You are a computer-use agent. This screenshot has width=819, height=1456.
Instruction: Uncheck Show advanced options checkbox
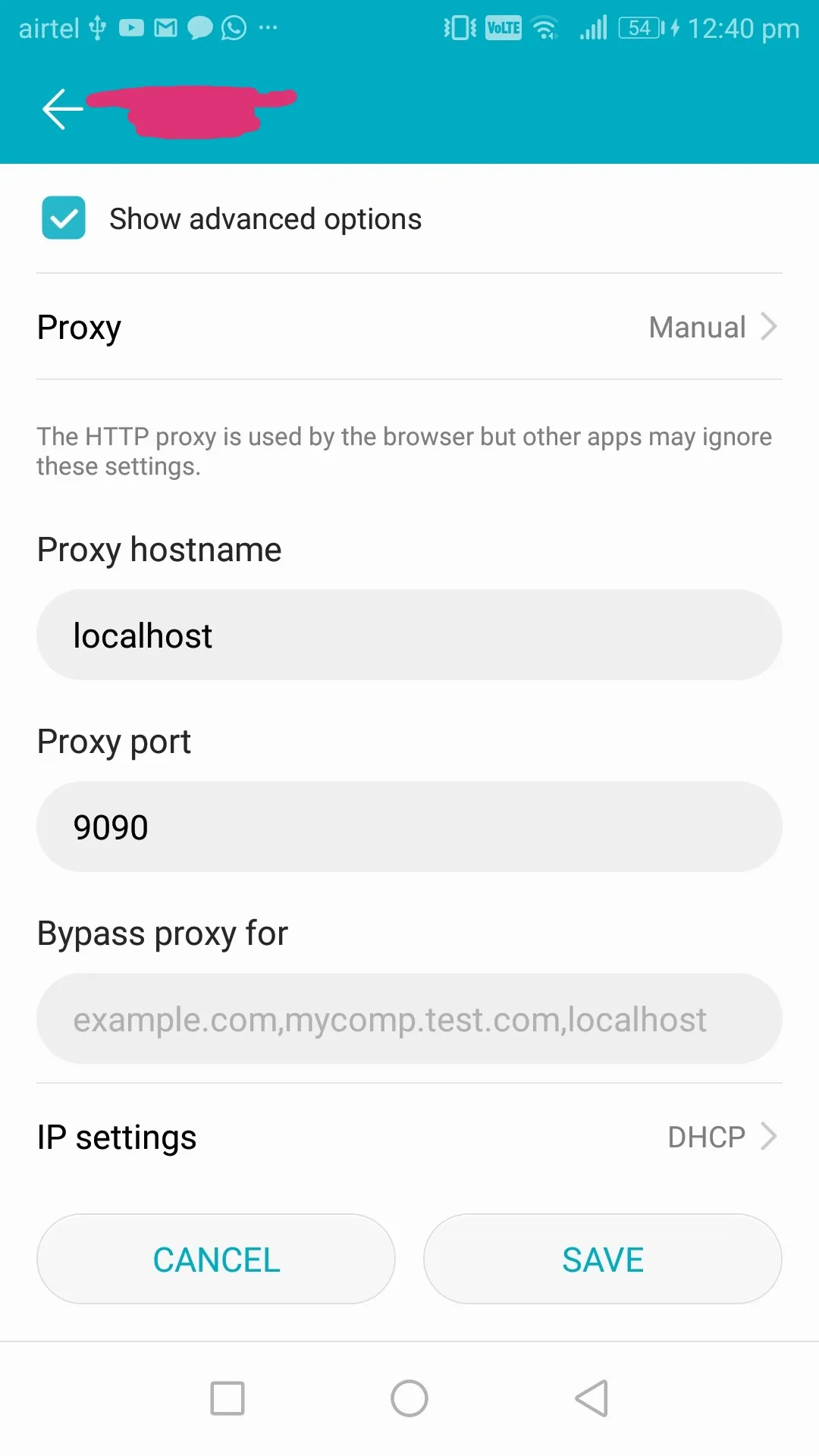pyautogui.click(x=64, y=218)
